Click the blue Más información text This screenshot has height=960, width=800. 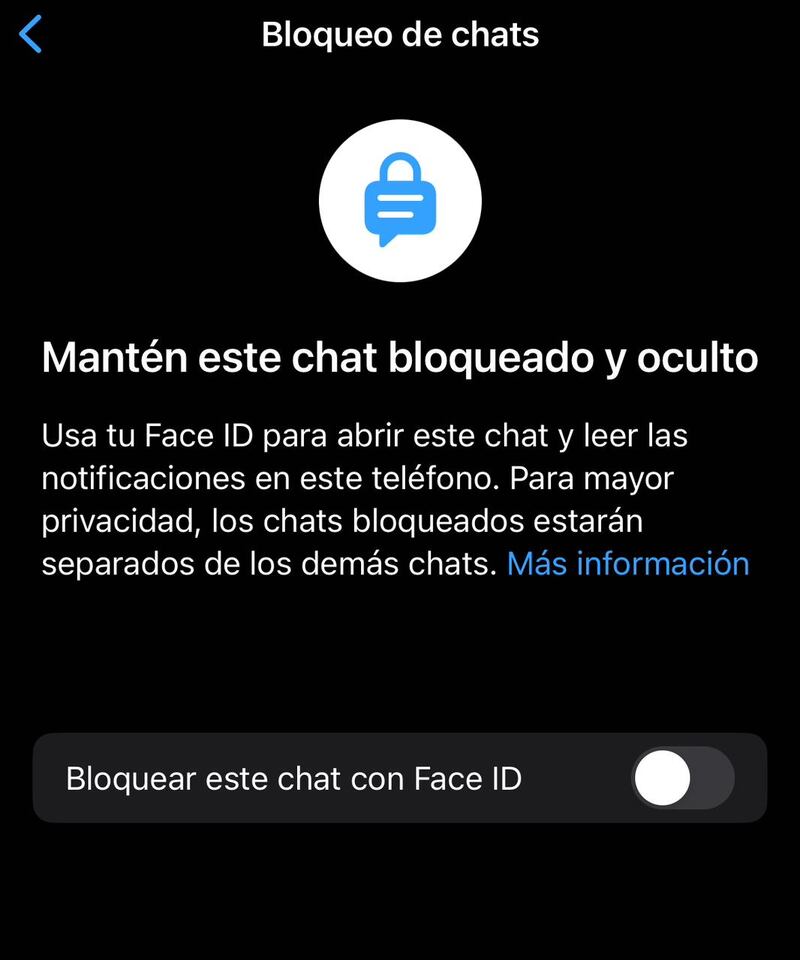pyautogui.click(x=628, y=563)
